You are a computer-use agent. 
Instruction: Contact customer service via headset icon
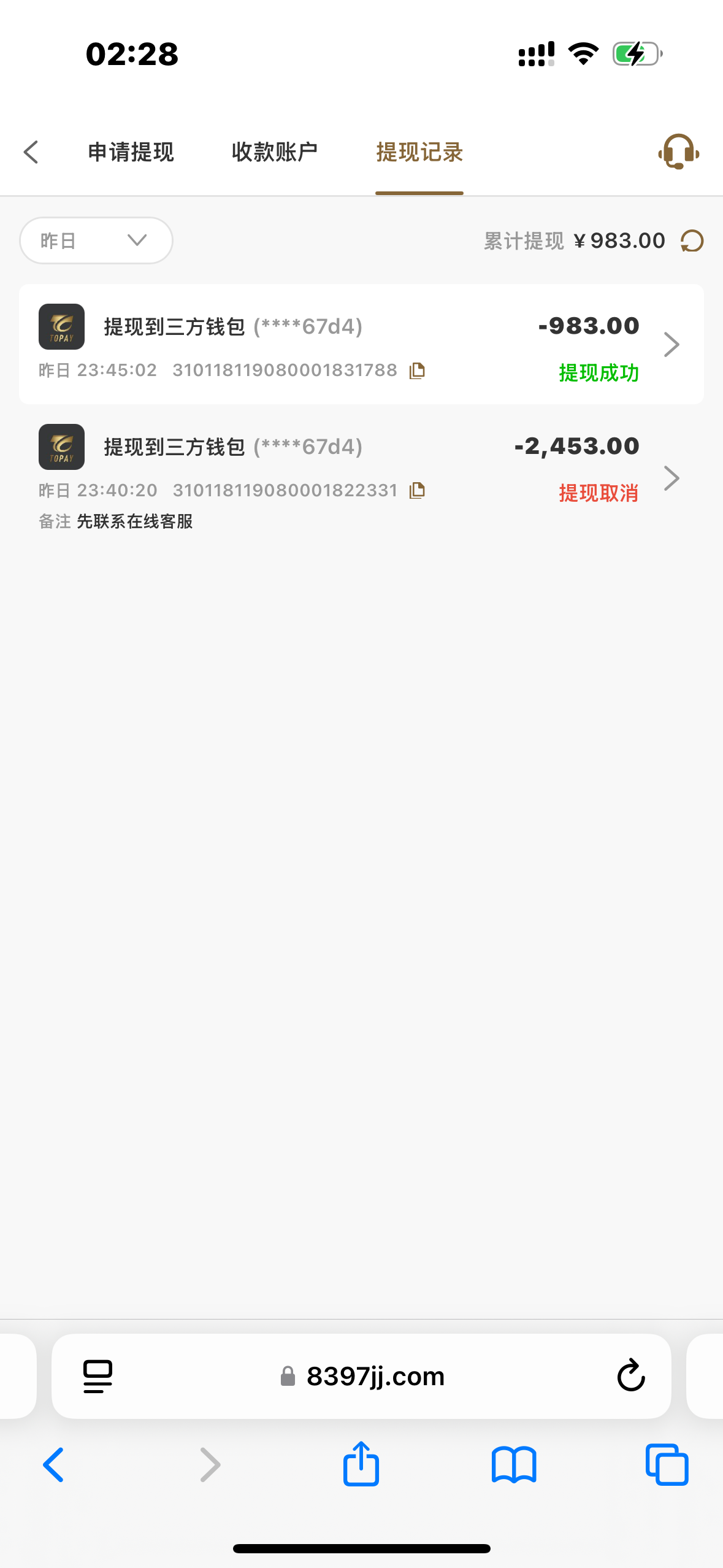click(678, 152)
